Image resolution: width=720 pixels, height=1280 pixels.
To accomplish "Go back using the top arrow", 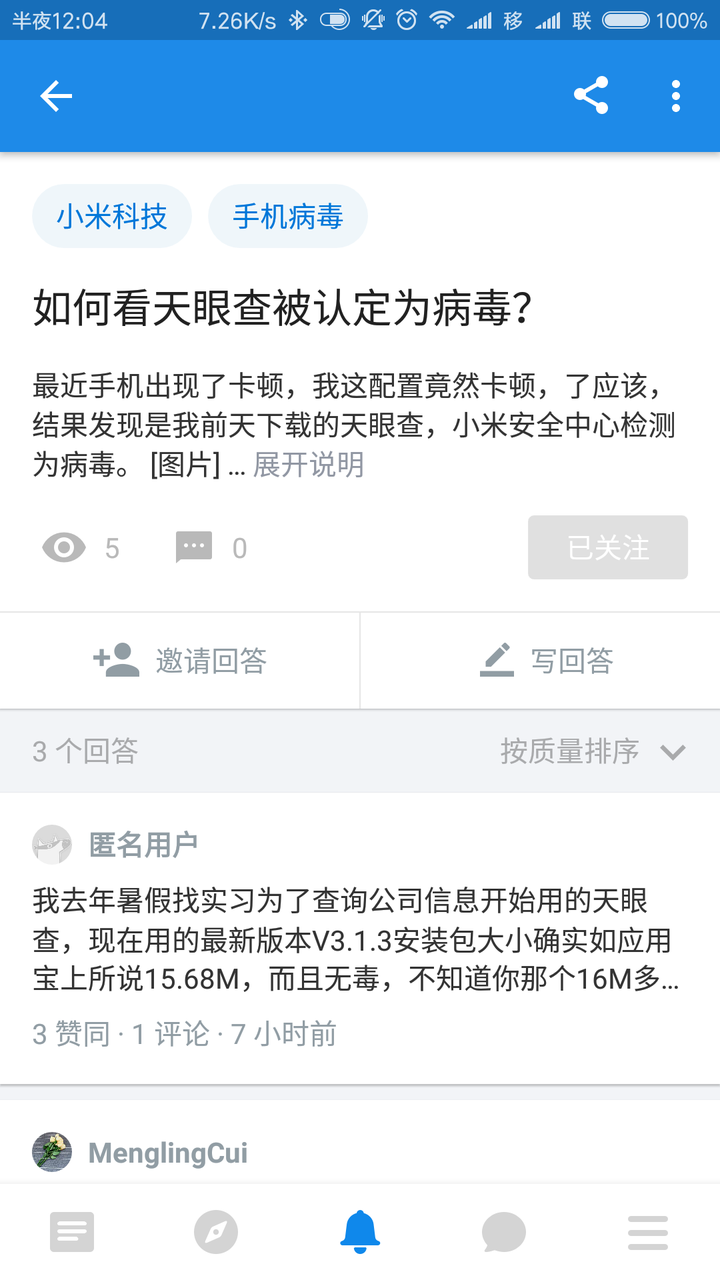I will tap(56, 96).
